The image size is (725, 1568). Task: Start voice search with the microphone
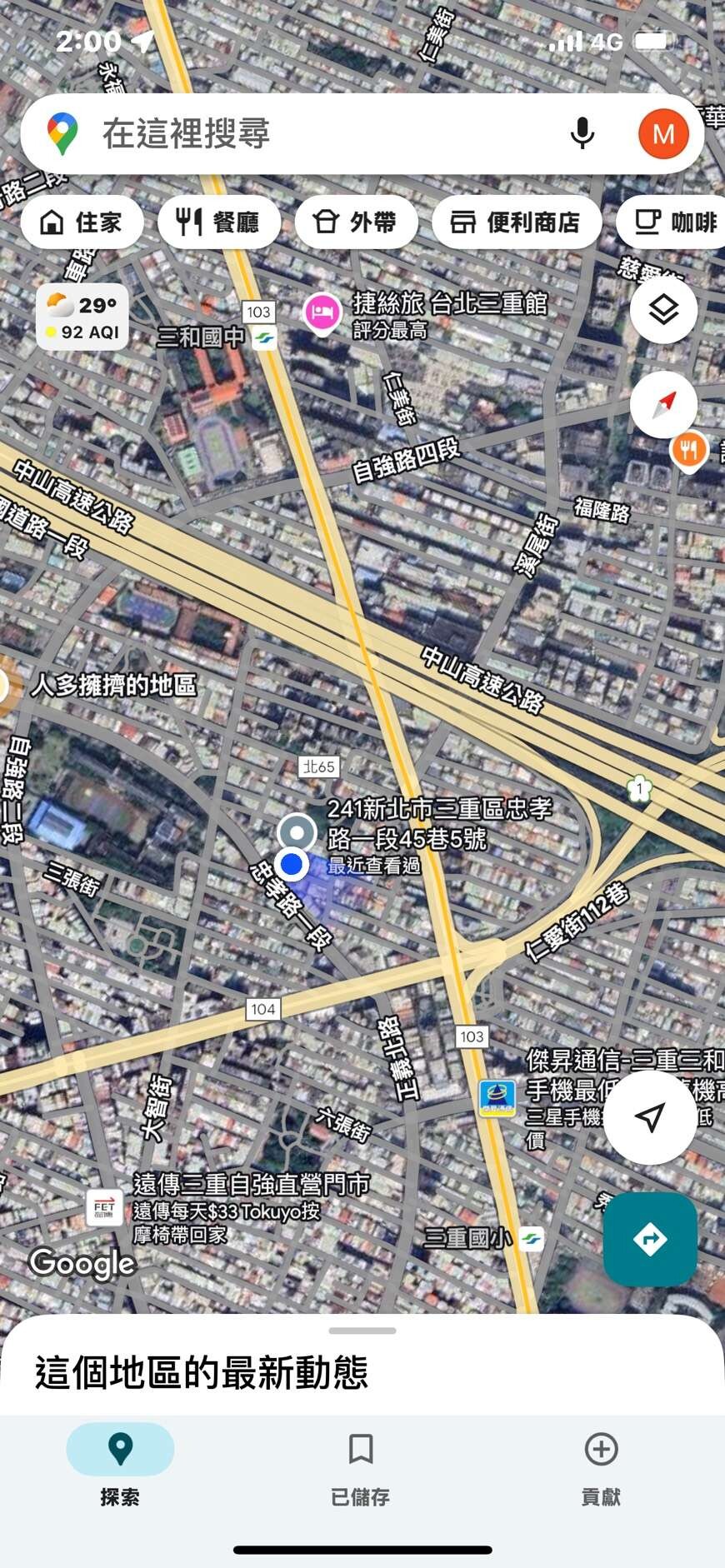coord(582,133)
